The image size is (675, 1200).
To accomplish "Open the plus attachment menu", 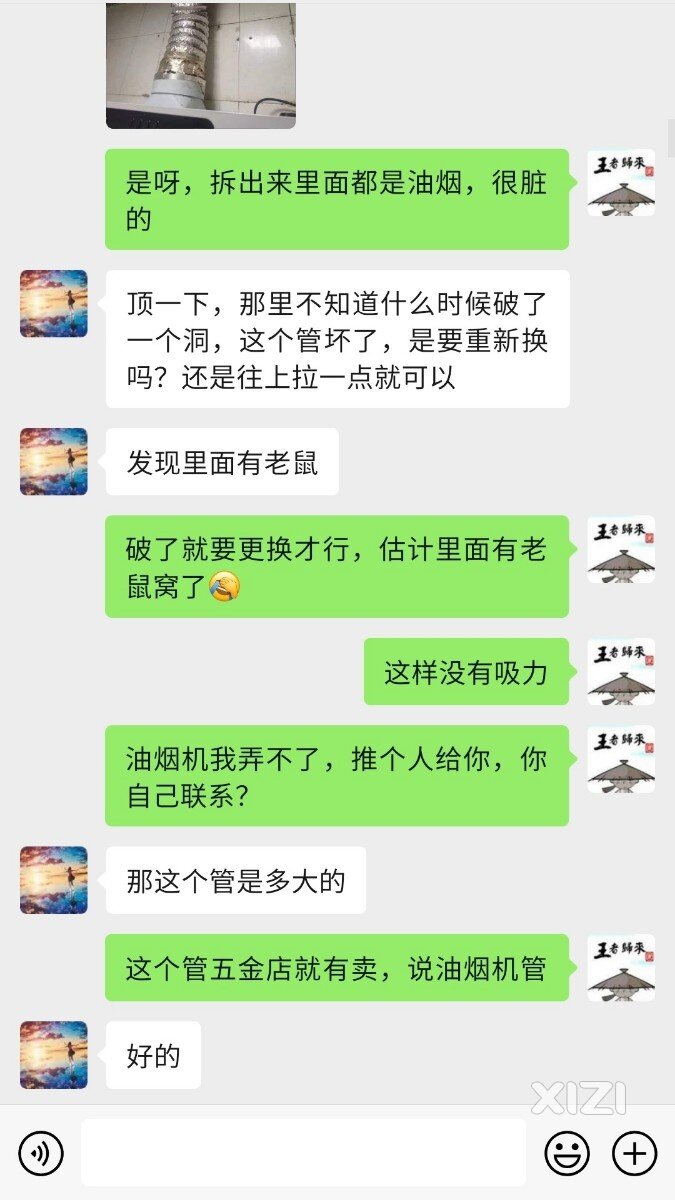I will click(634, 1153).
